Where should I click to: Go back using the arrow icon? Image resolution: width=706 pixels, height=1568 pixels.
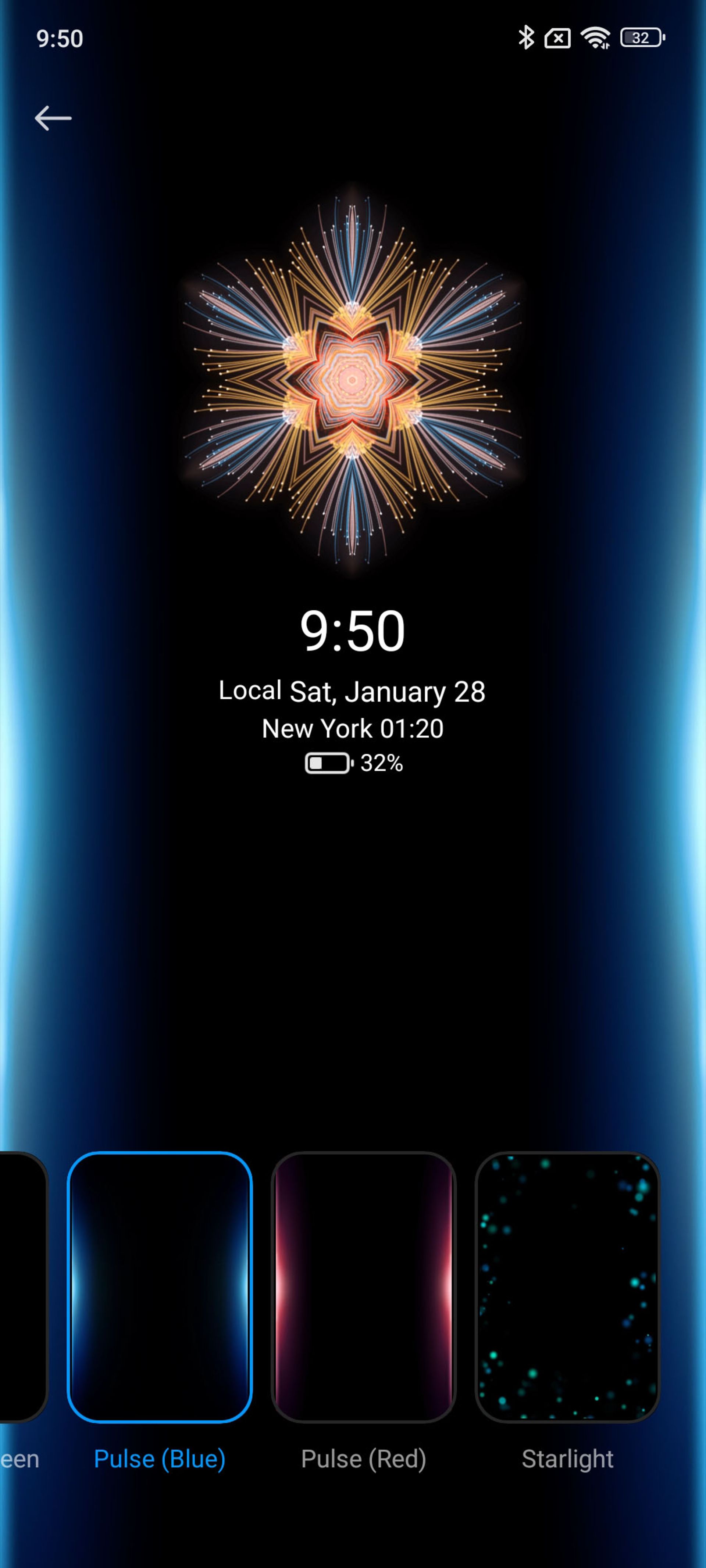point(53,118)
